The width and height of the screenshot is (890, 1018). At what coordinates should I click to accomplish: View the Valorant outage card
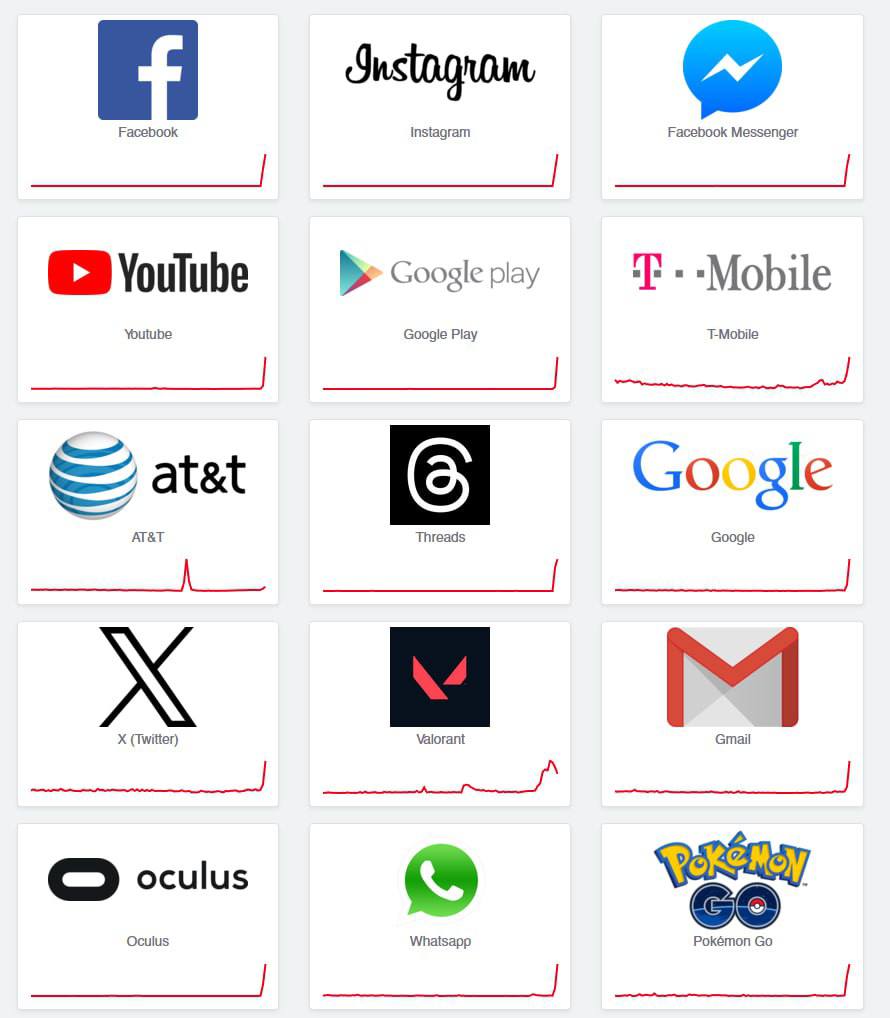(440, 713)
